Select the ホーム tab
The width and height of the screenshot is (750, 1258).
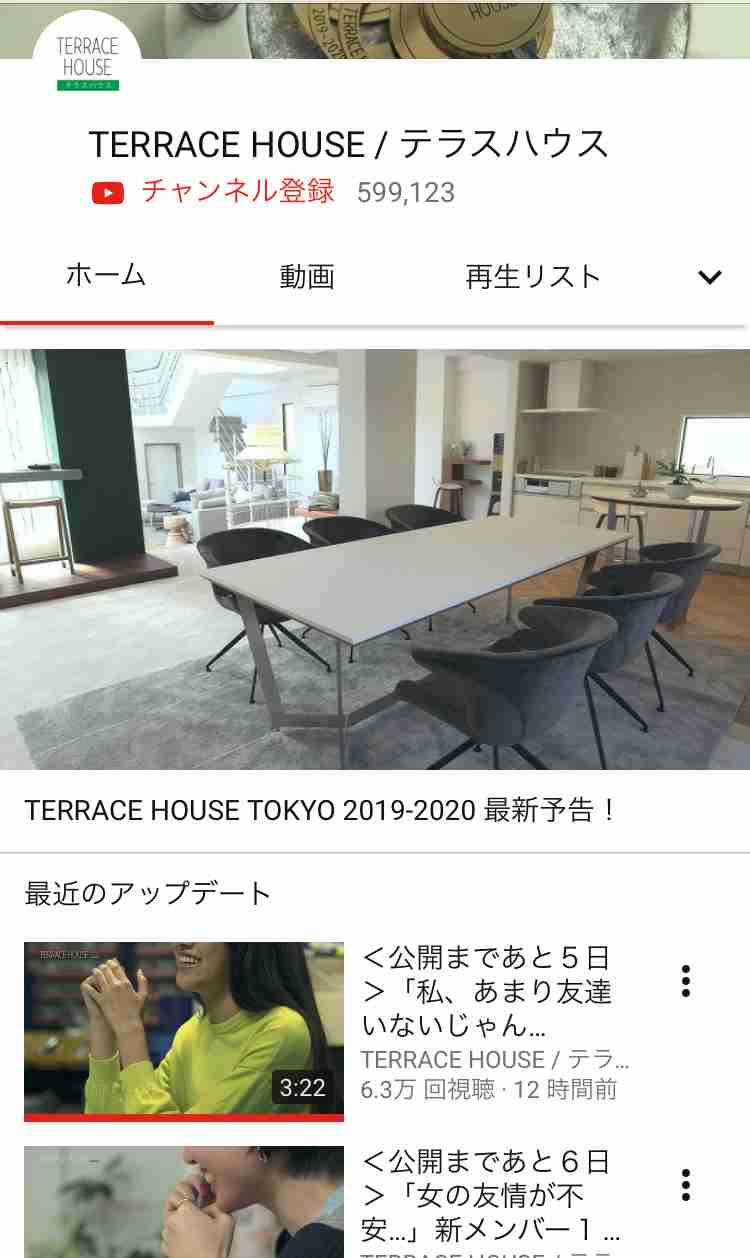(x=106, y=277)
